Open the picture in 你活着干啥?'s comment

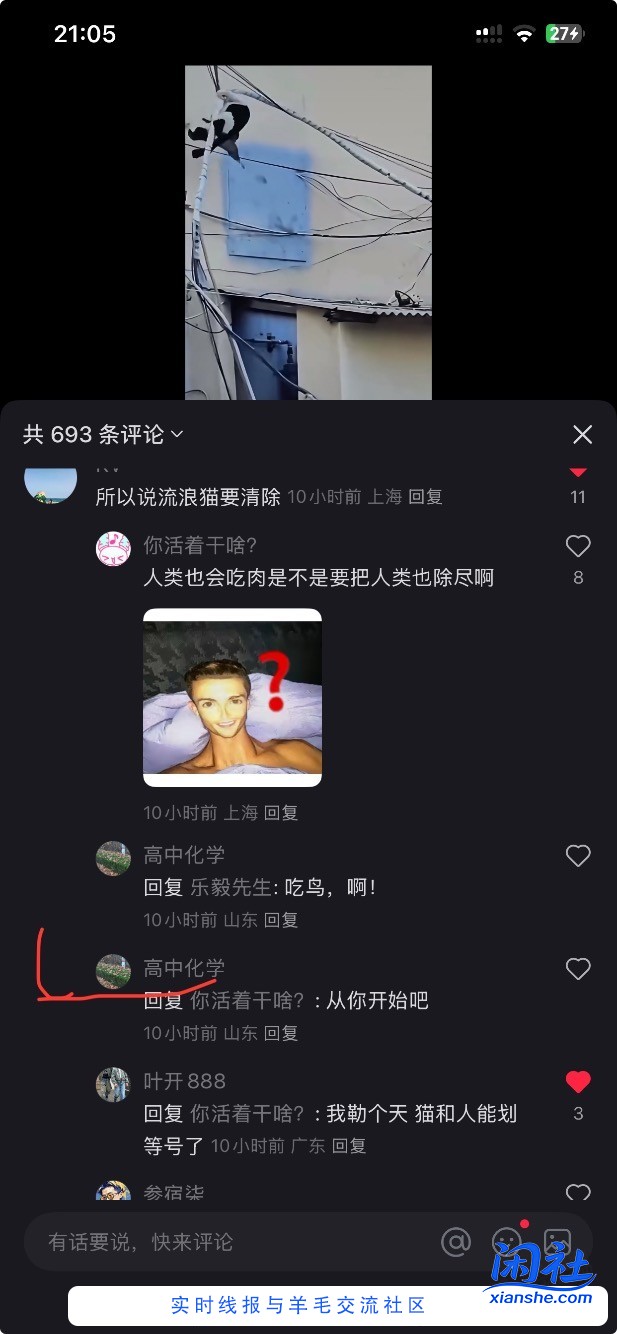coord(232,697)
